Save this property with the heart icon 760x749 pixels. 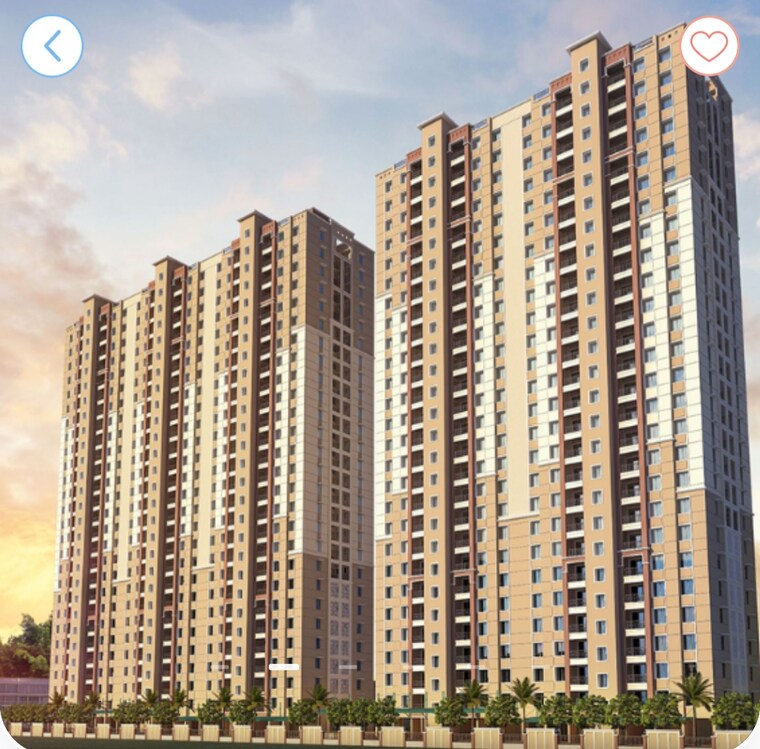709,46
